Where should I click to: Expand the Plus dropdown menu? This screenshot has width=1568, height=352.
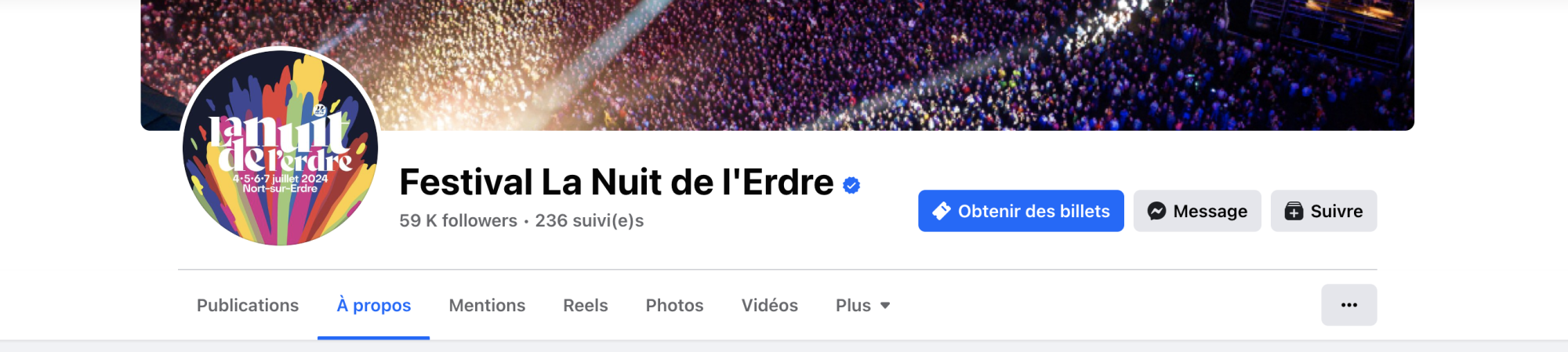coord(862,305)
